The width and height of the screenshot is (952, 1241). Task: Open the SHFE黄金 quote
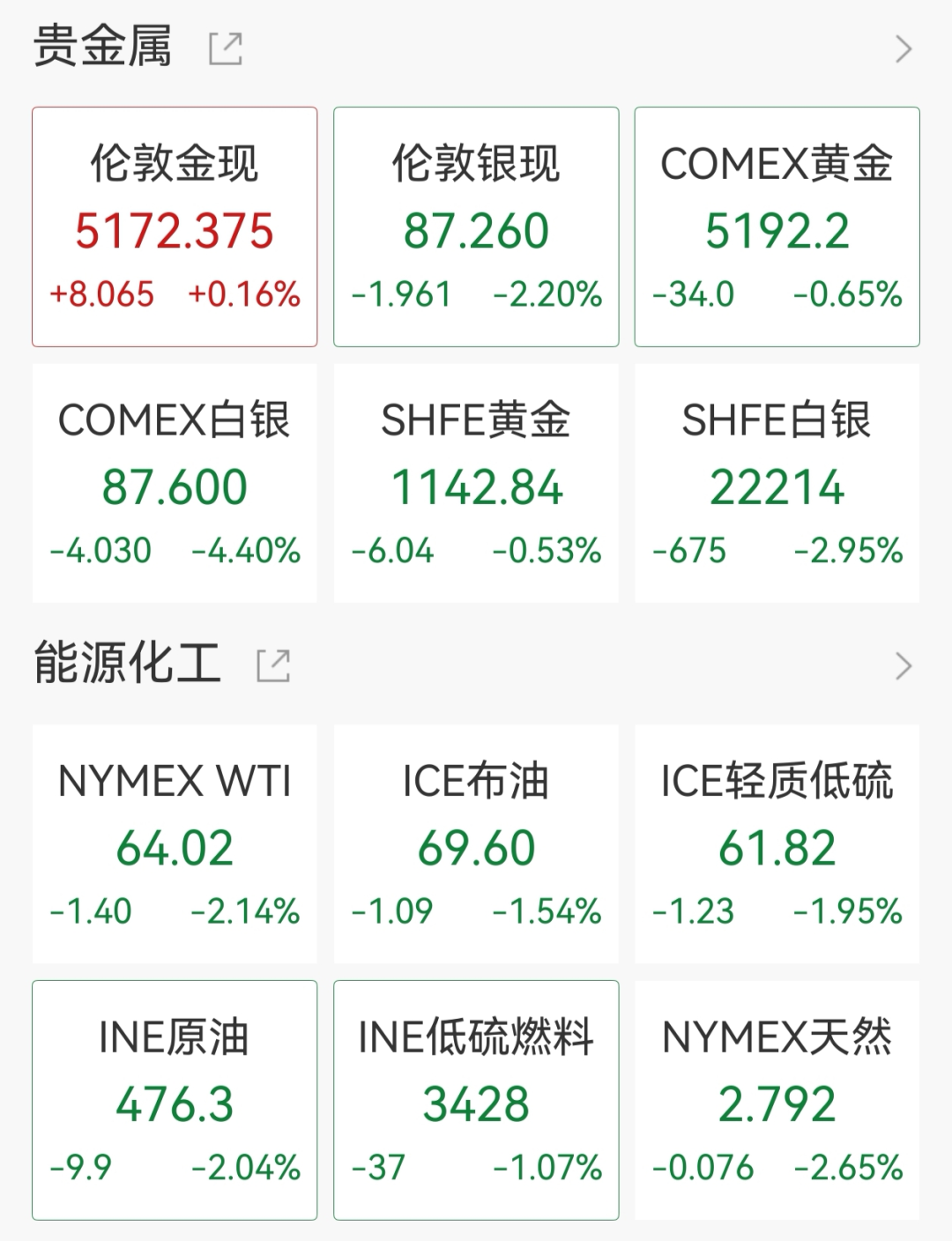pyautogui.click(x=476, y=484)
